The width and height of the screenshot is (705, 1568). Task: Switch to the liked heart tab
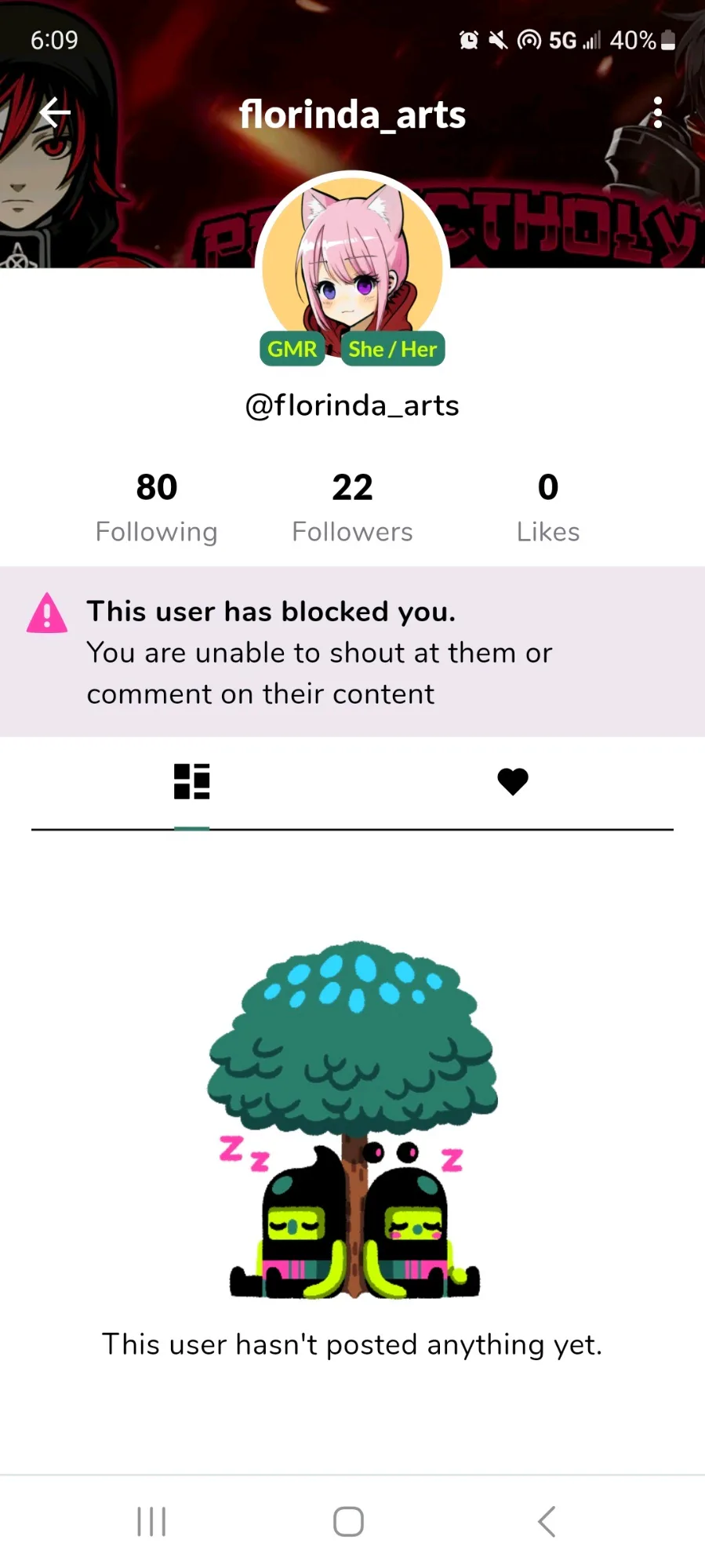coord(513,781)
